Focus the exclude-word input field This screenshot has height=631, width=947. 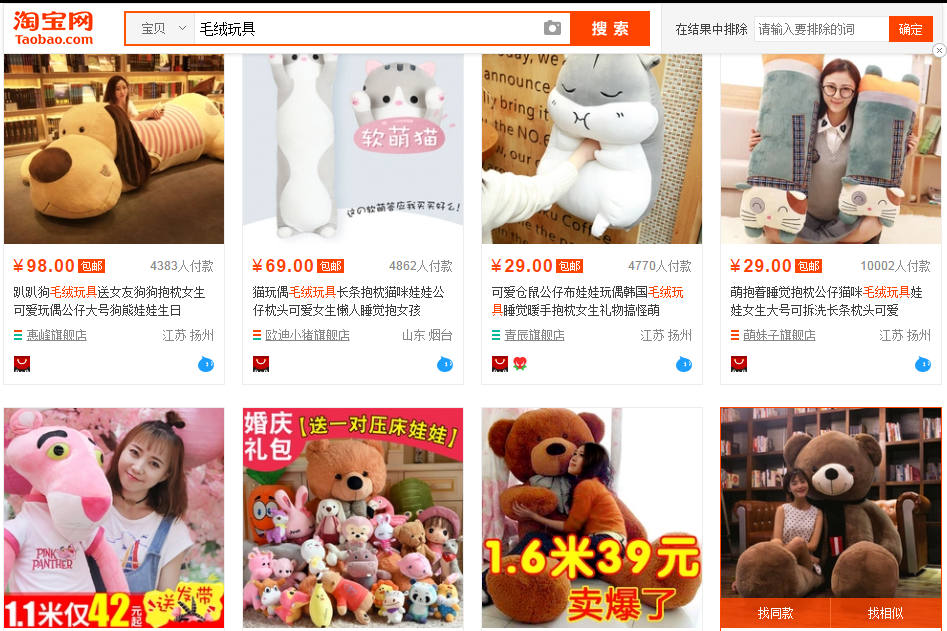coord(820,29)
